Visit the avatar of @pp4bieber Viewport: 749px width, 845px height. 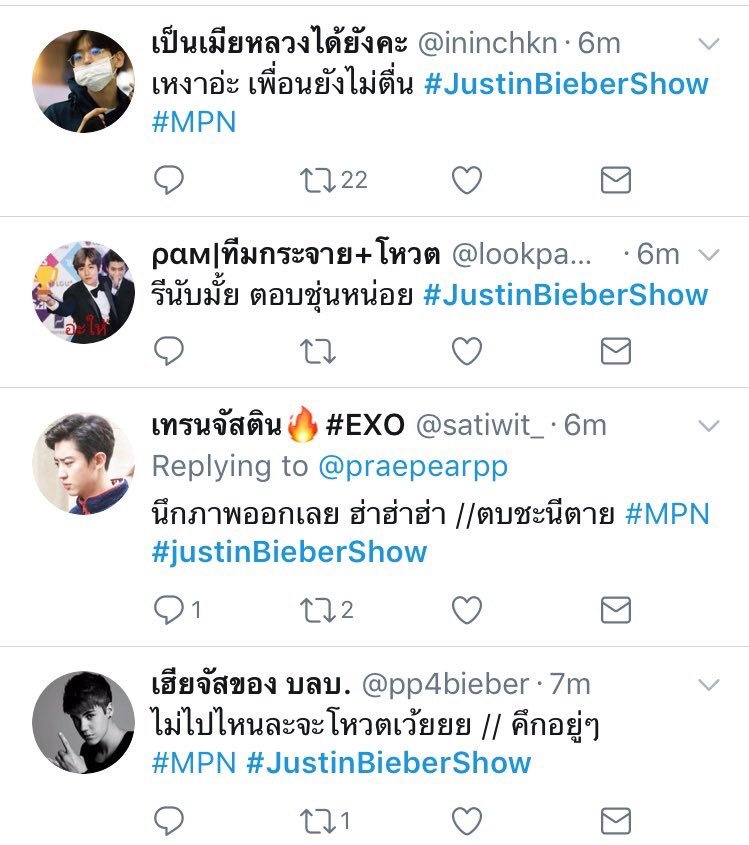[83, 720]
